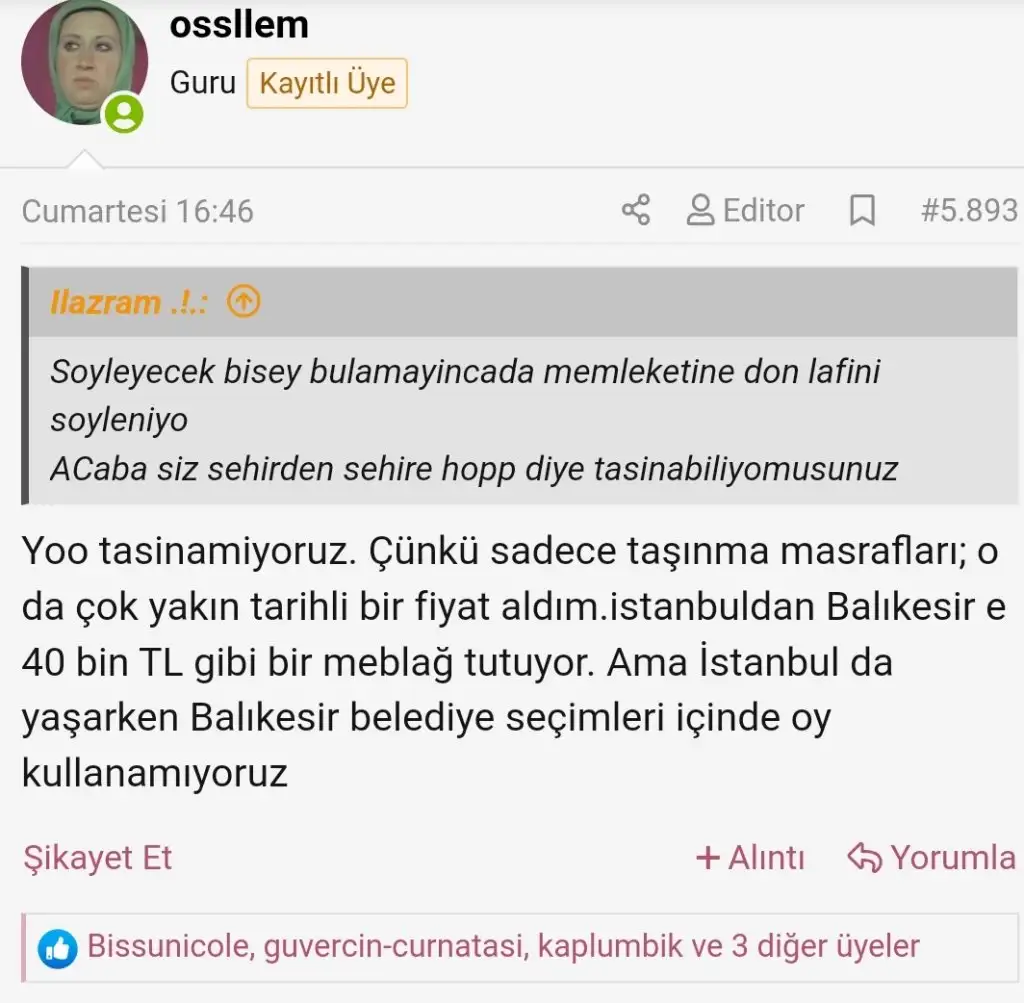The image size is (1024, 1003).
Task: Open the post number #5.893 link
Action: pos(969,210)
